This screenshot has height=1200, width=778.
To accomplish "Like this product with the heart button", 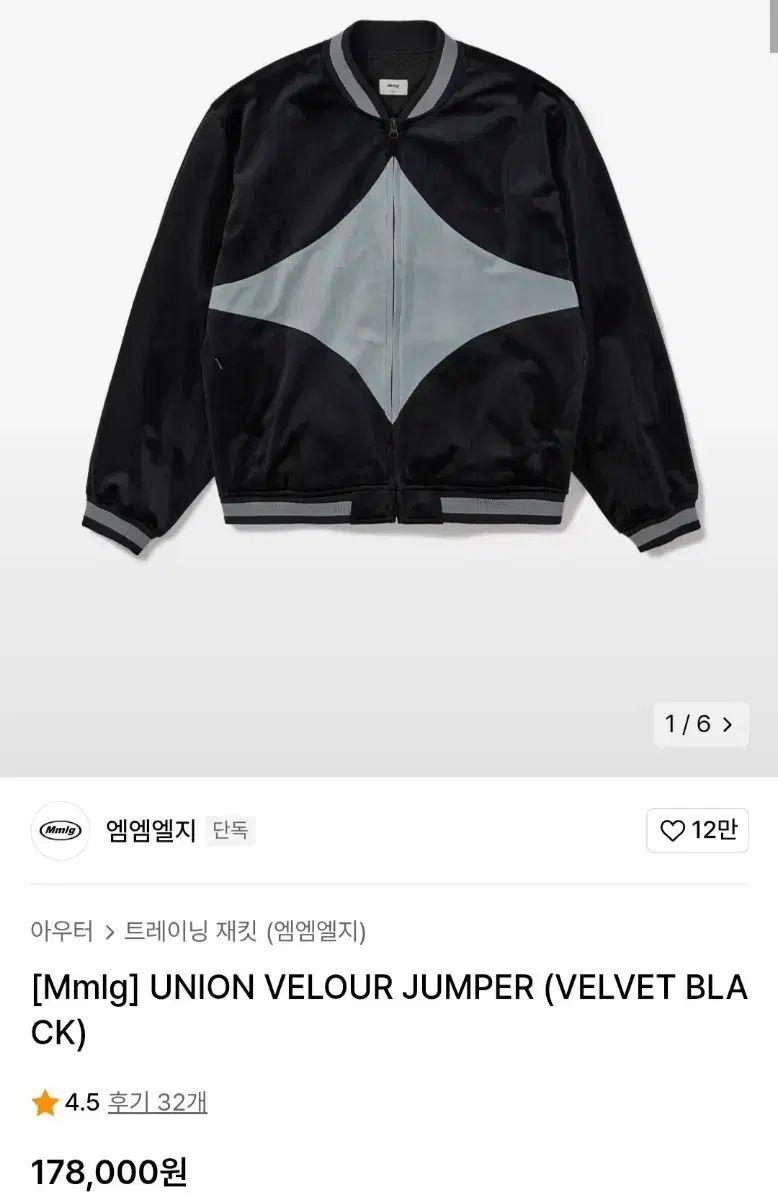I will [x=698, y=830].
